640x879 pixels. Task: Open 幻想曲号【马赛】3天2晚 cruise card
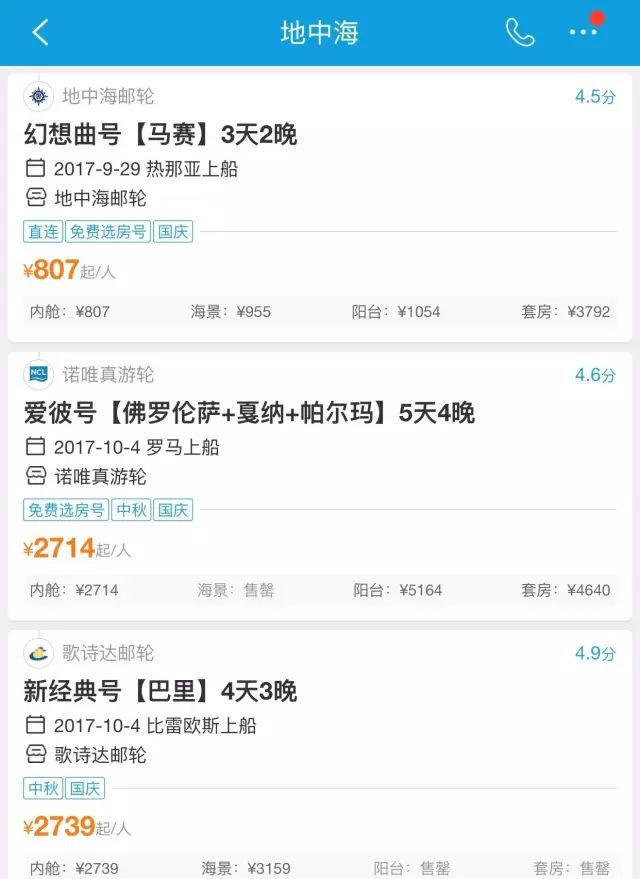[x=160, y=135]
